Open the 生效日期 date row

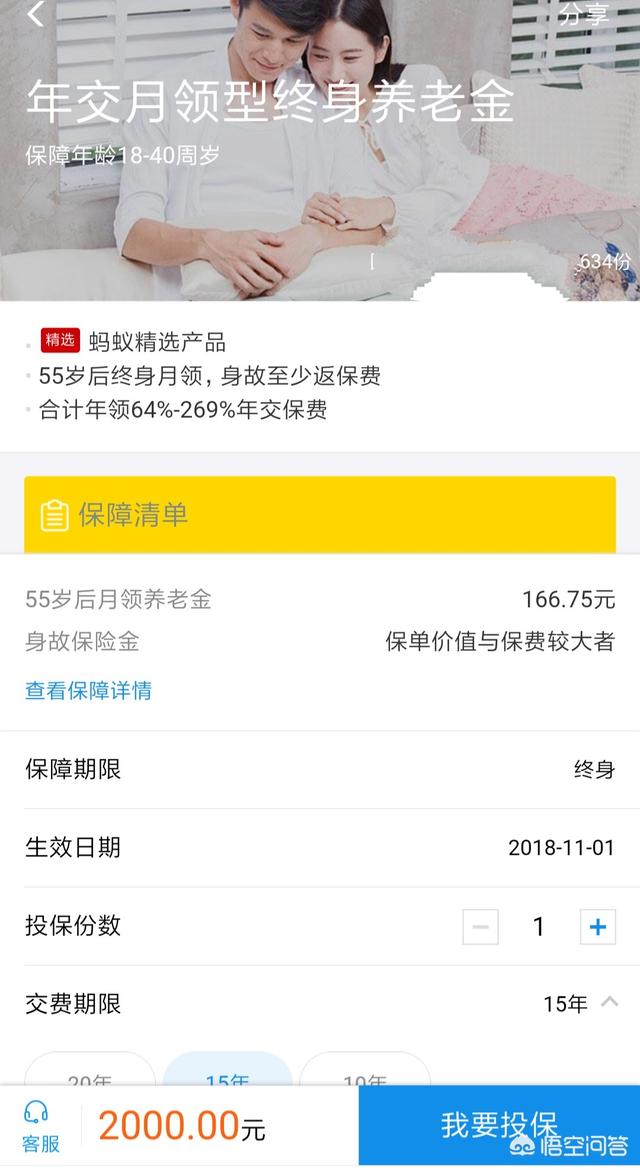point(319,848)
